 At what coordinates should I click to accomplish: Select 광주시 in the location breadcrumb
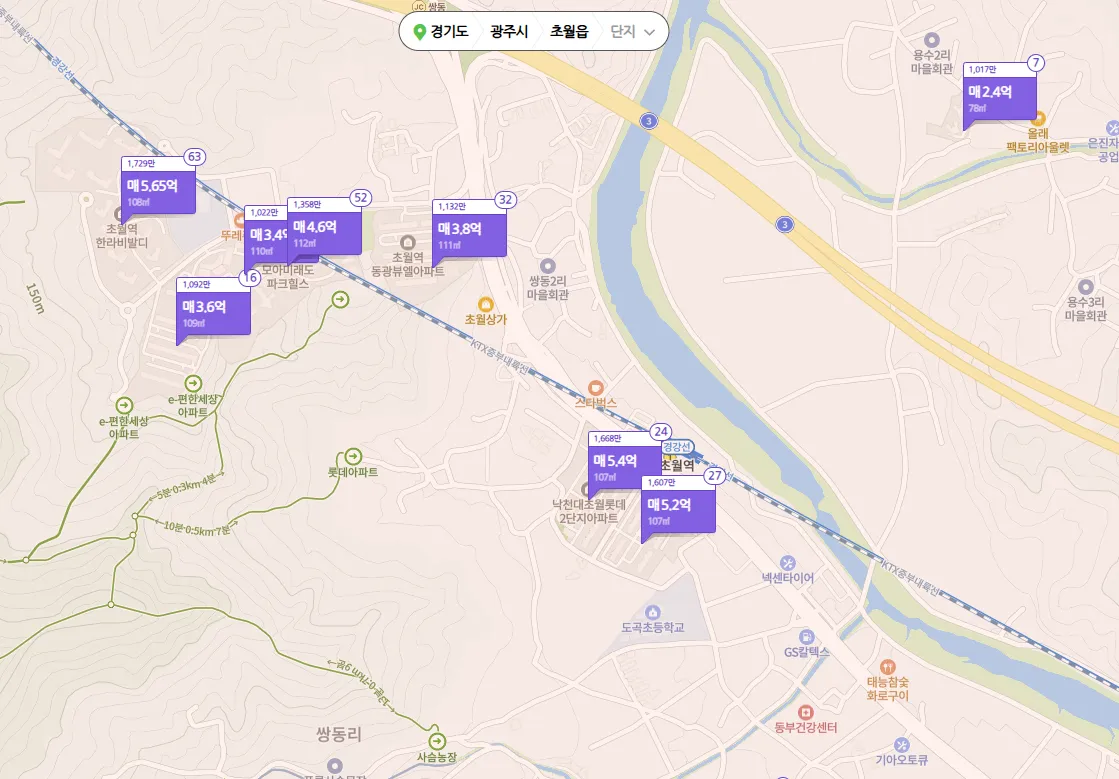(x=509, y=31)
